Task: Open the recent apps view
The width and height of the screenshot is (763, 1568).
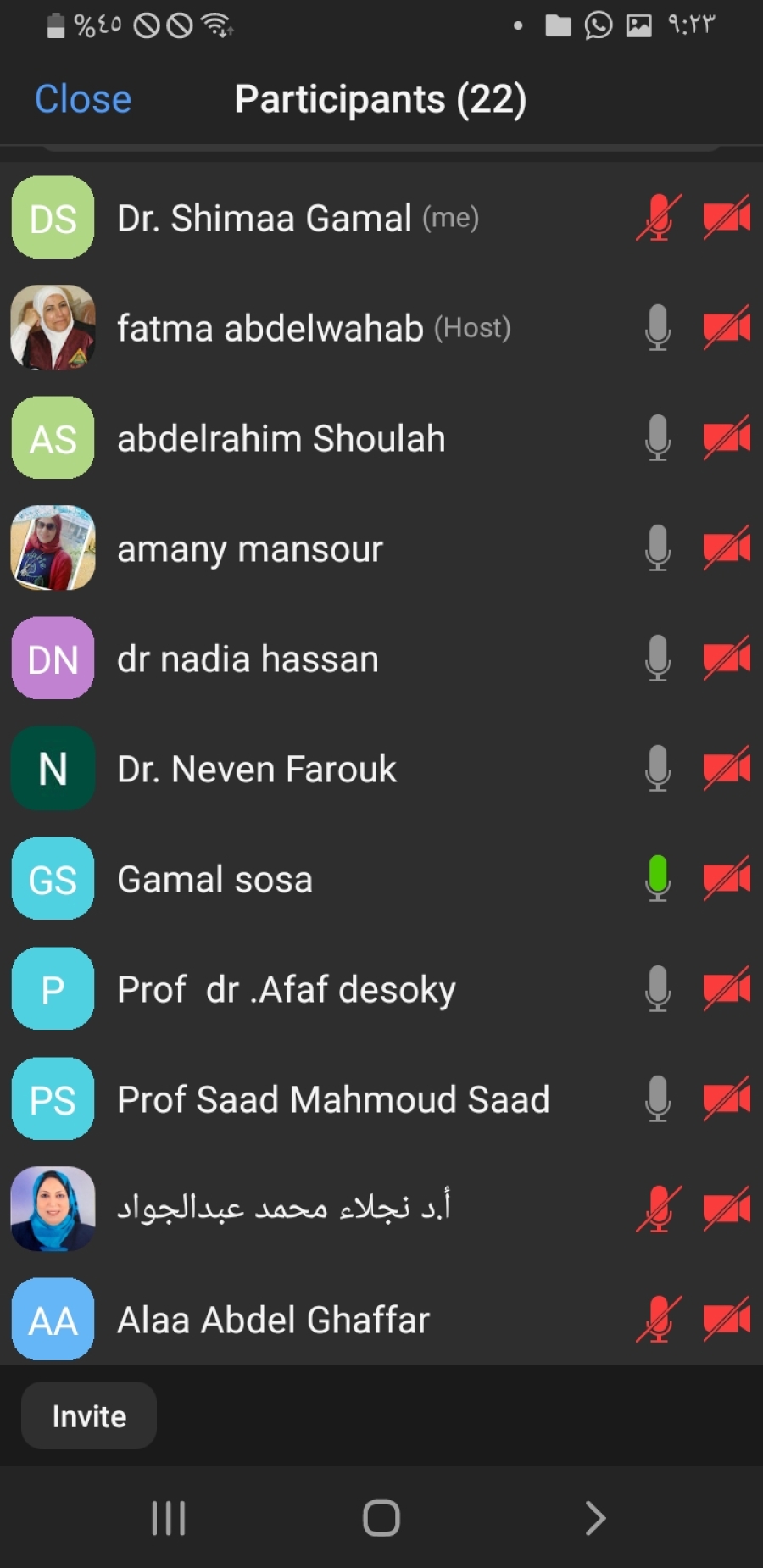Action: [x=168, y=1517]
